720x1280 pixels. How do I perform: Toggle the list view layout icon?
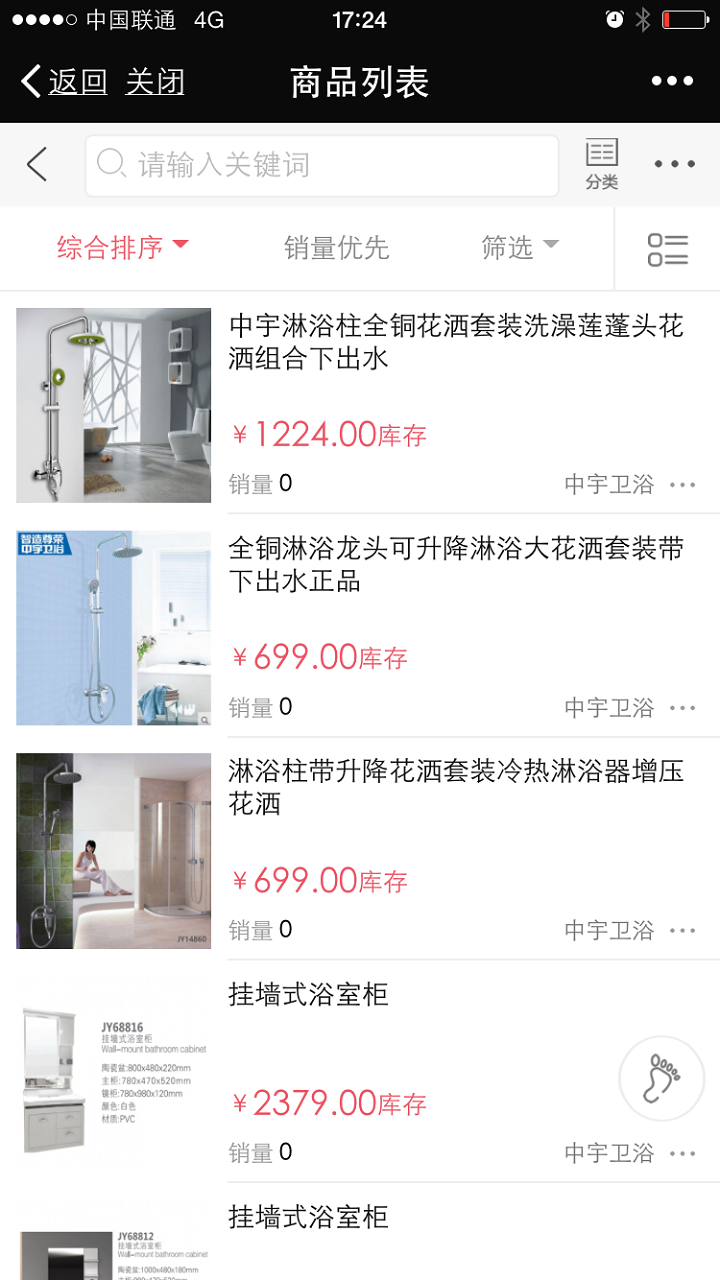coord(667,249)
